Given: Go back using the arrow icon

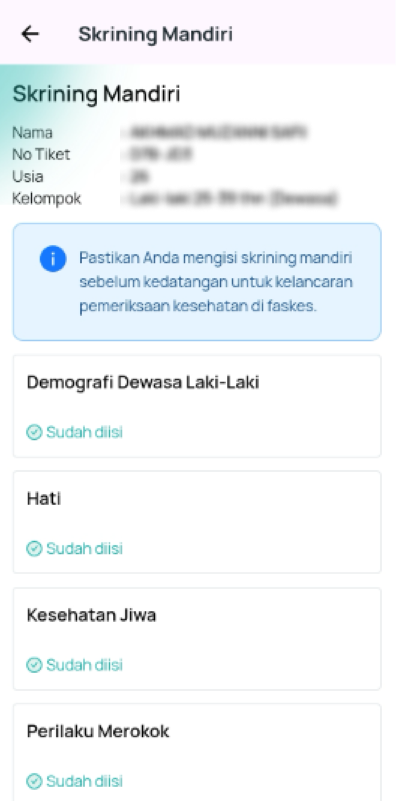Looking at the screenshot, I should [x=30, y=34].
